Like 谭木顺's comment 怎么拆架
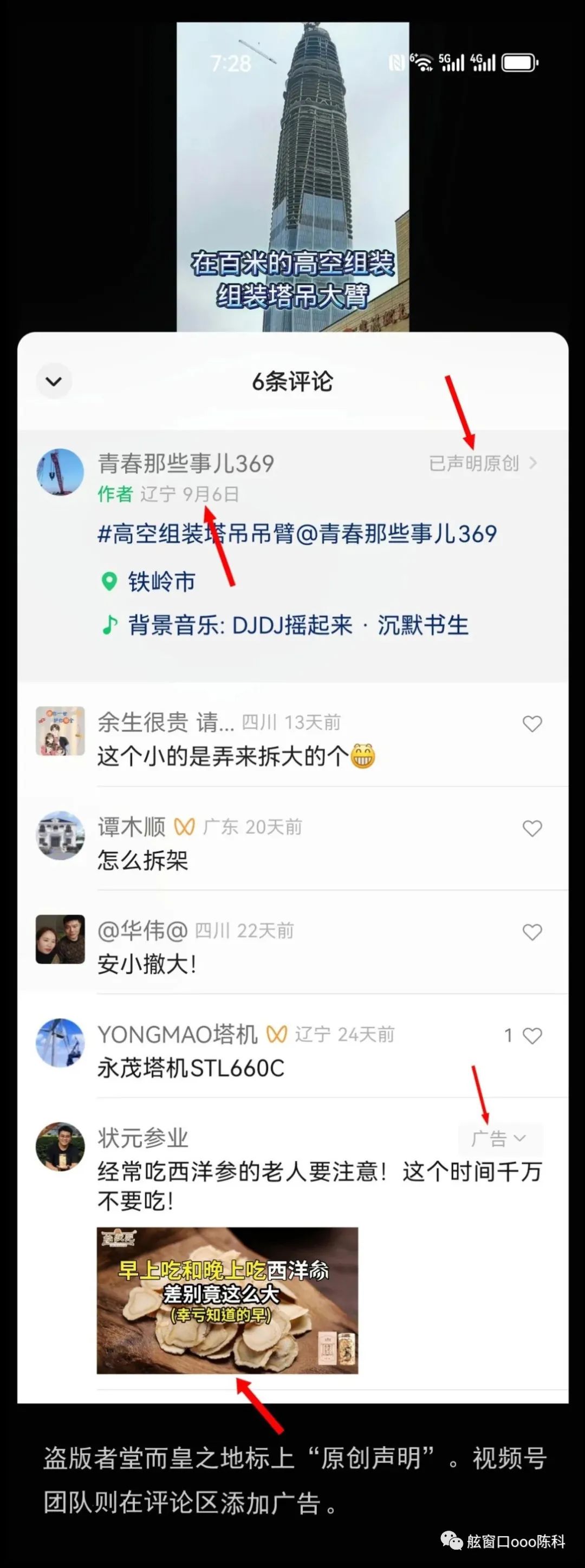The image size is (585, 1568). [x=532, y=828]
